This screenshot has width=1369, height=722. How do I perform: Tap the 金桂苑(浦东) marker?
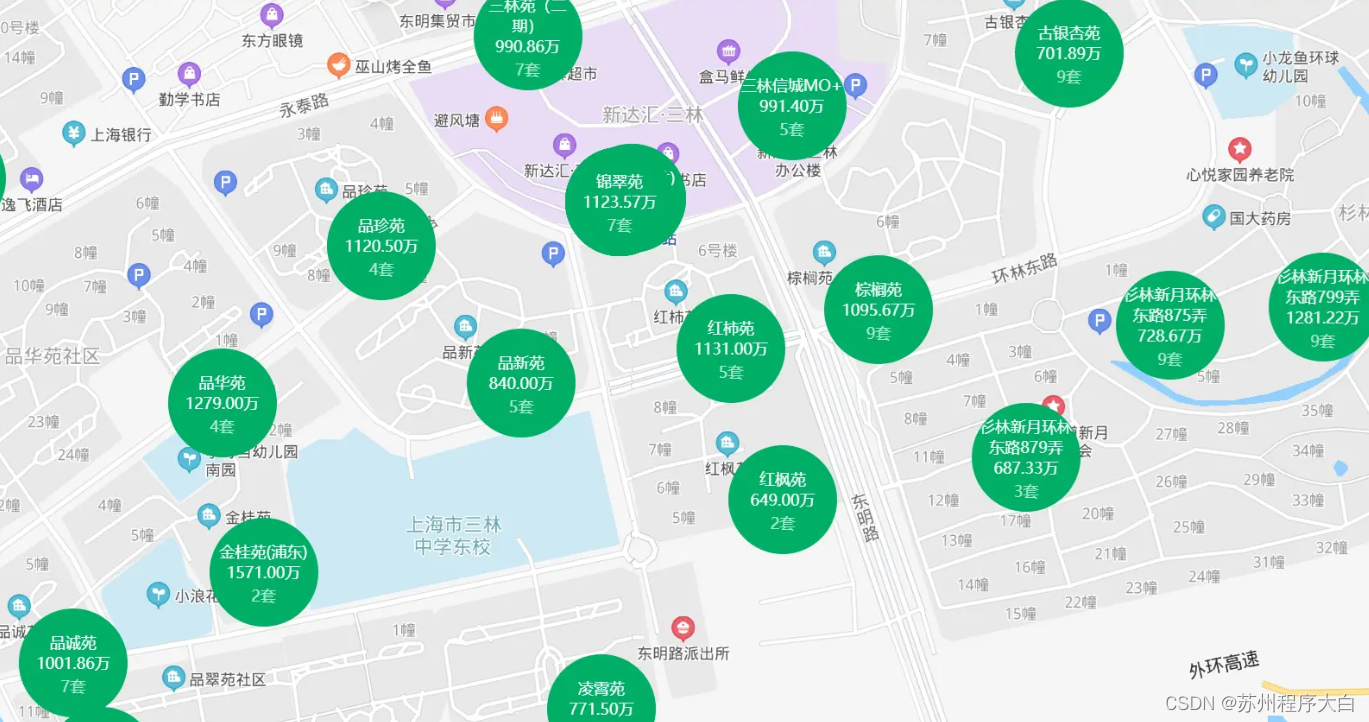263,572
